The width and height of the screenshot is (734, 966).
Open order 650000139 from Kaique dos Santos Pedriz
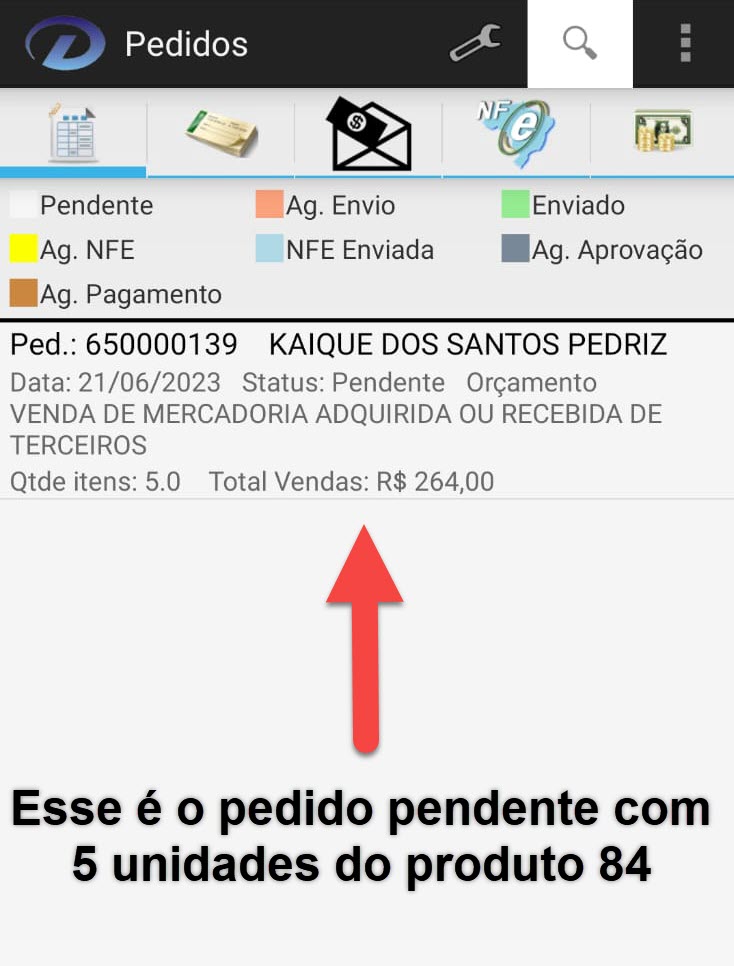(x=340, y=412)
